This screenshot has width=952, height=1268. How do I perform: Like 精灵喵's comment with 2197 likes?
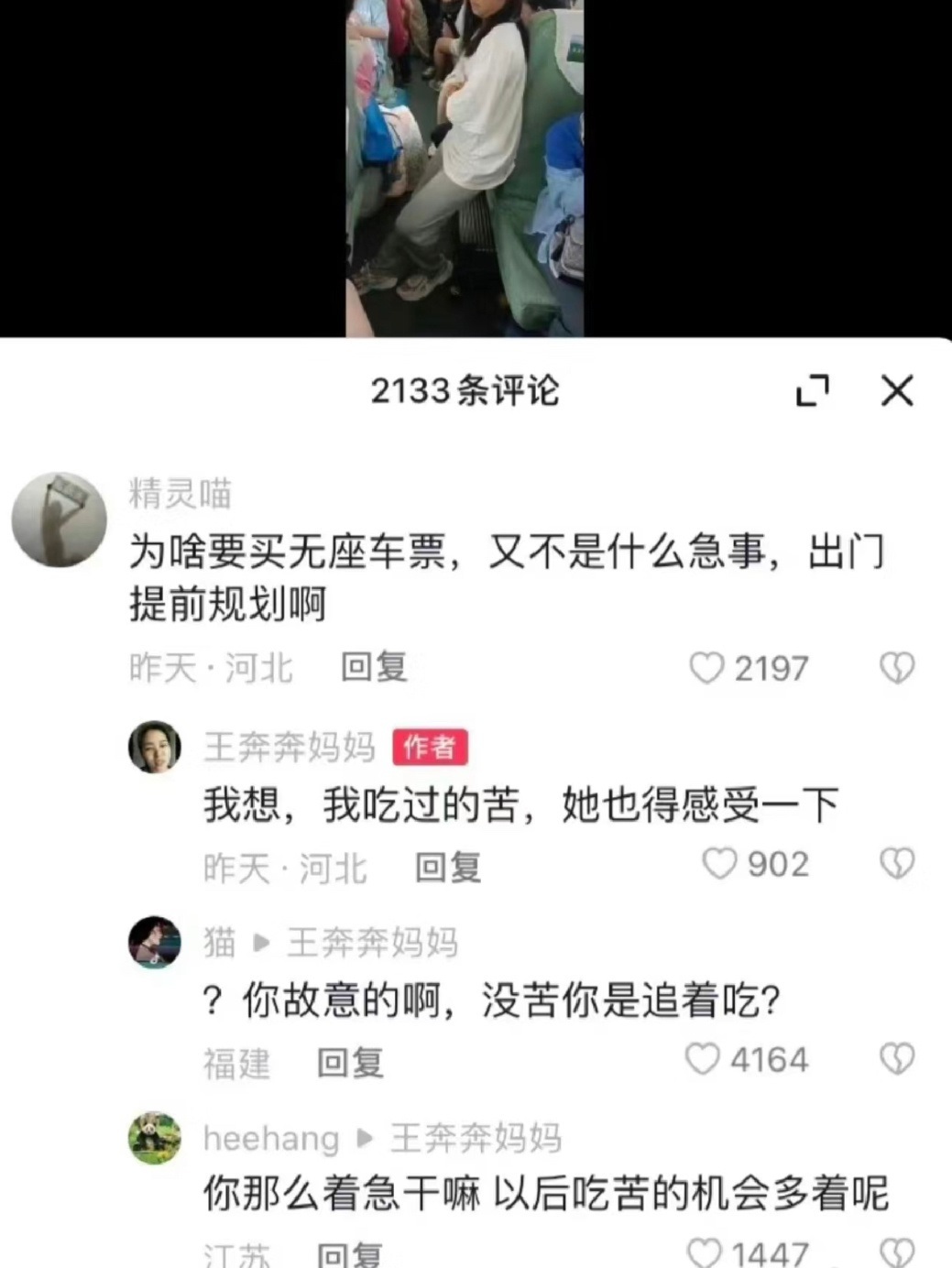click(706, 668)
